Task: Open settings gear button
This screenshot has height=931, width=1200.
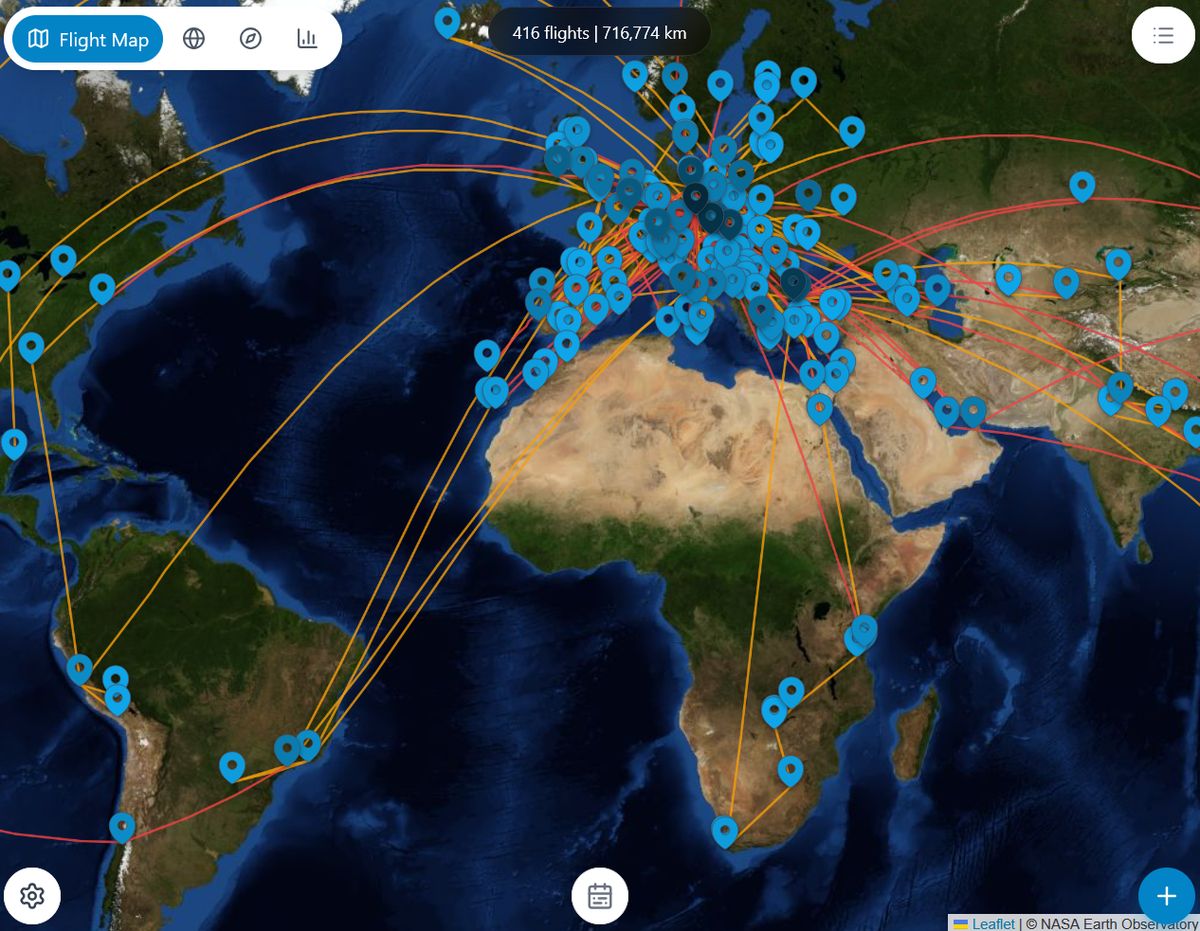Action: [32, 895]
